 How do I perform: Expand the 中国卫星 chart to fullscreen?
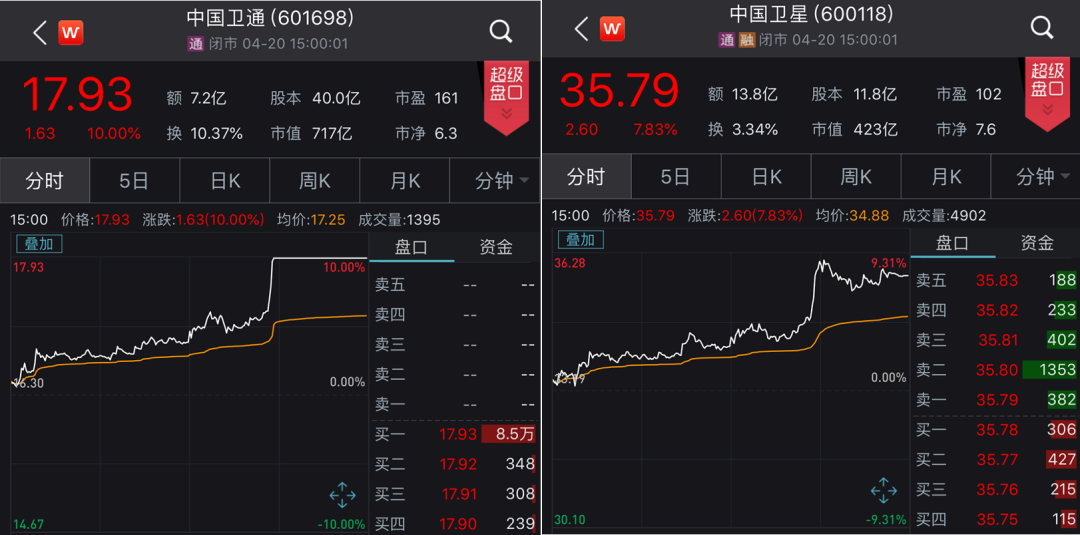point(884,490)
